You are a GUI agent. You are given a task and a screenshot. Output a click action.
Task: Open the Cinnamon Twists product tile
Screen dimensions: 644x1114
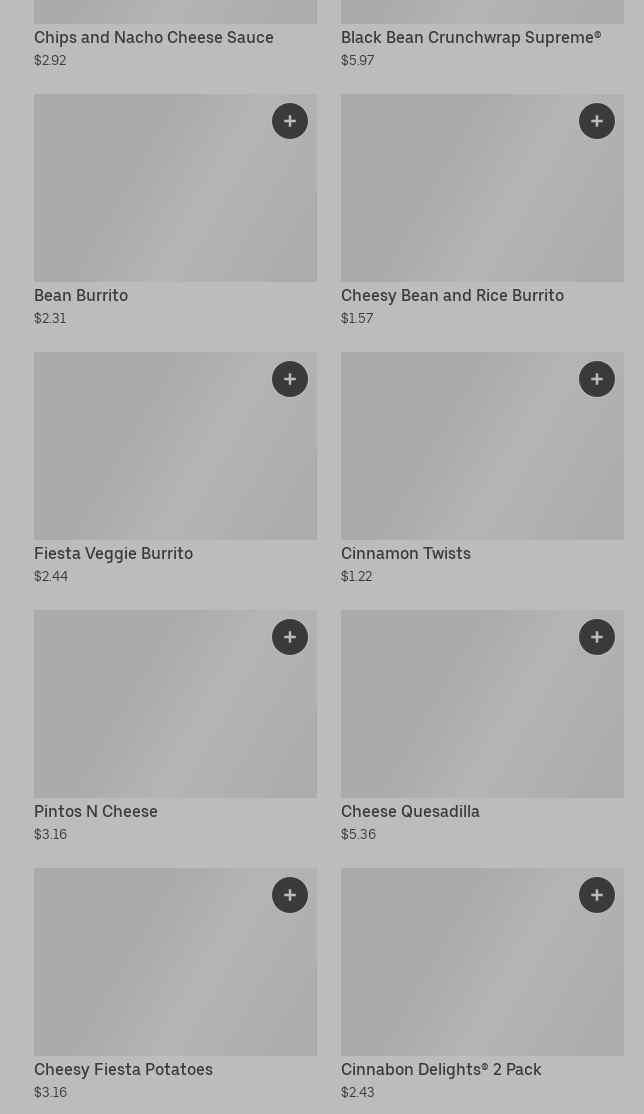click(x=483, y=469)
